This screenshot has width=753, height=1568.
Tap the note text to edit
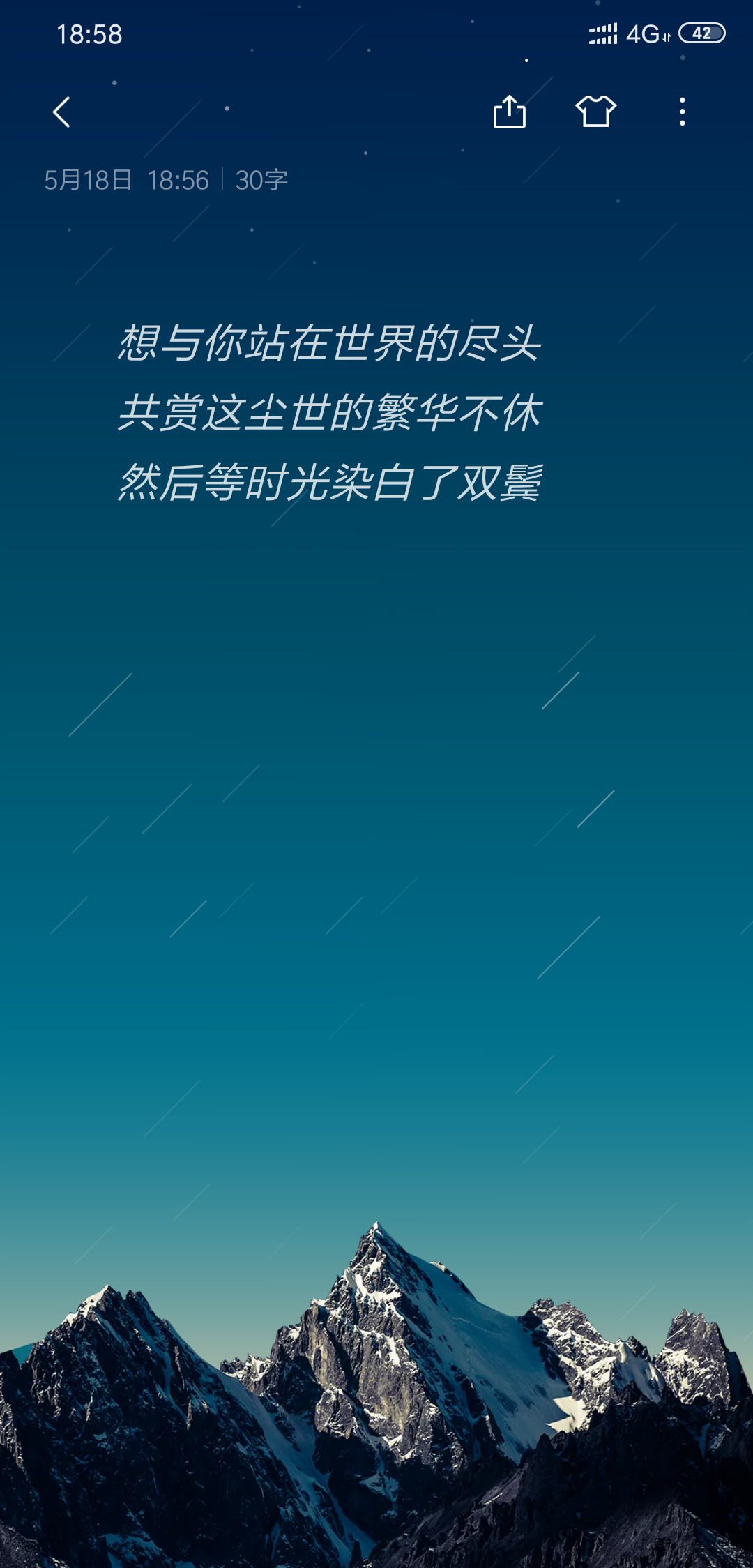329,412
